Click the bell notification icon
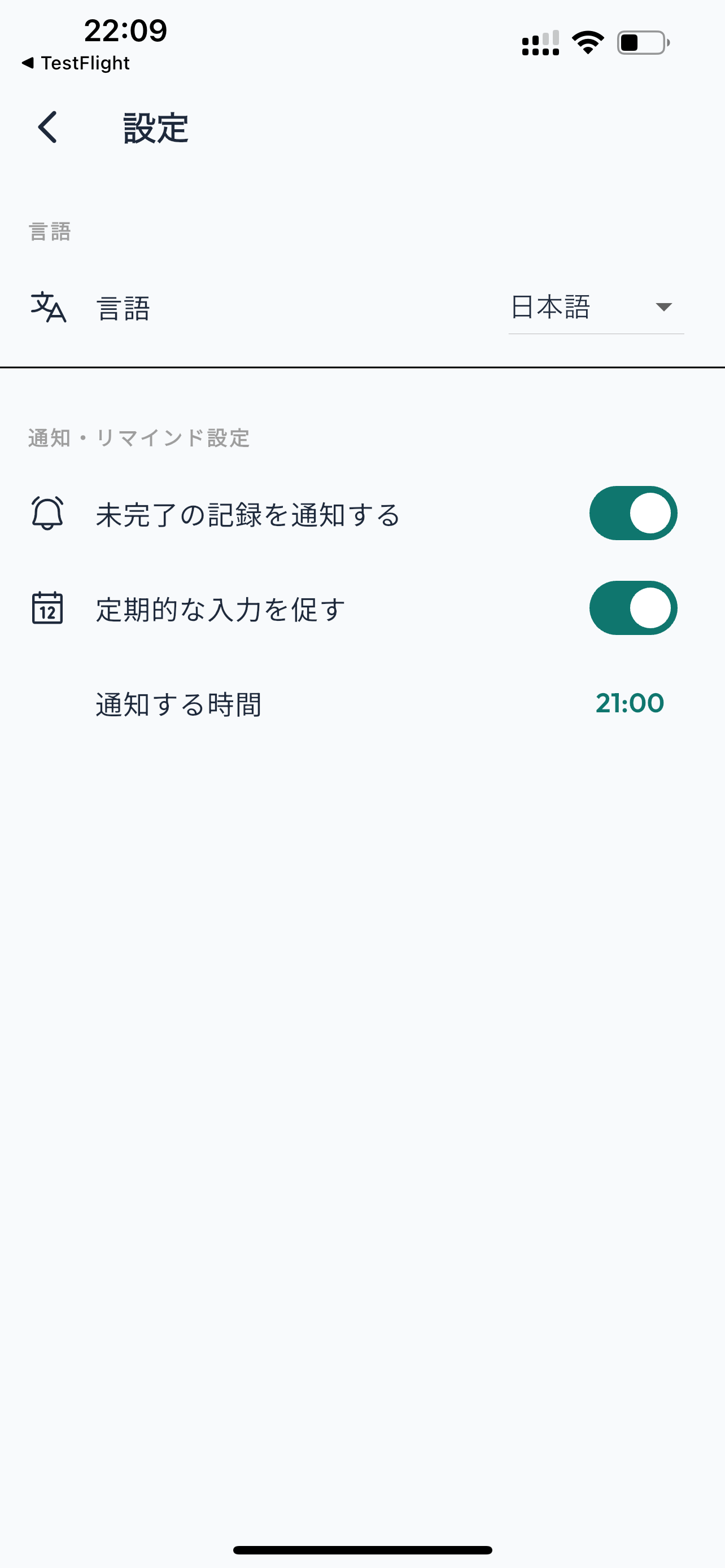725x1568 pixels. [x=47, y=513]
